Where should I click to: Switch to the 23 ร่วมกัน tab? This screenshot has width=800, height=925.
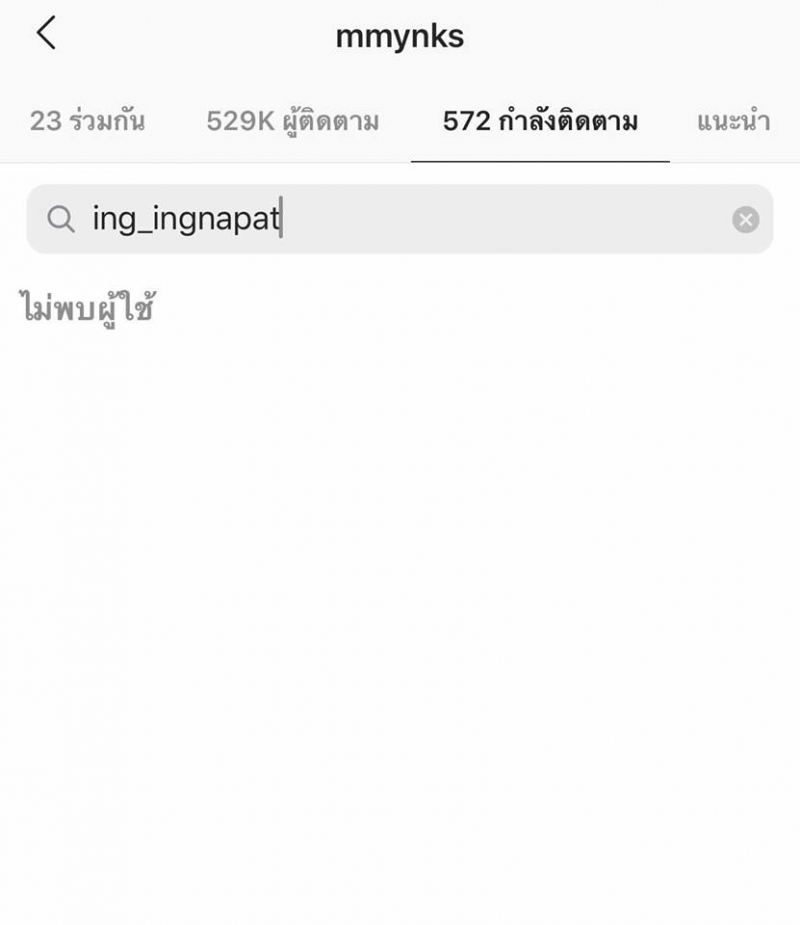(87, 122)
